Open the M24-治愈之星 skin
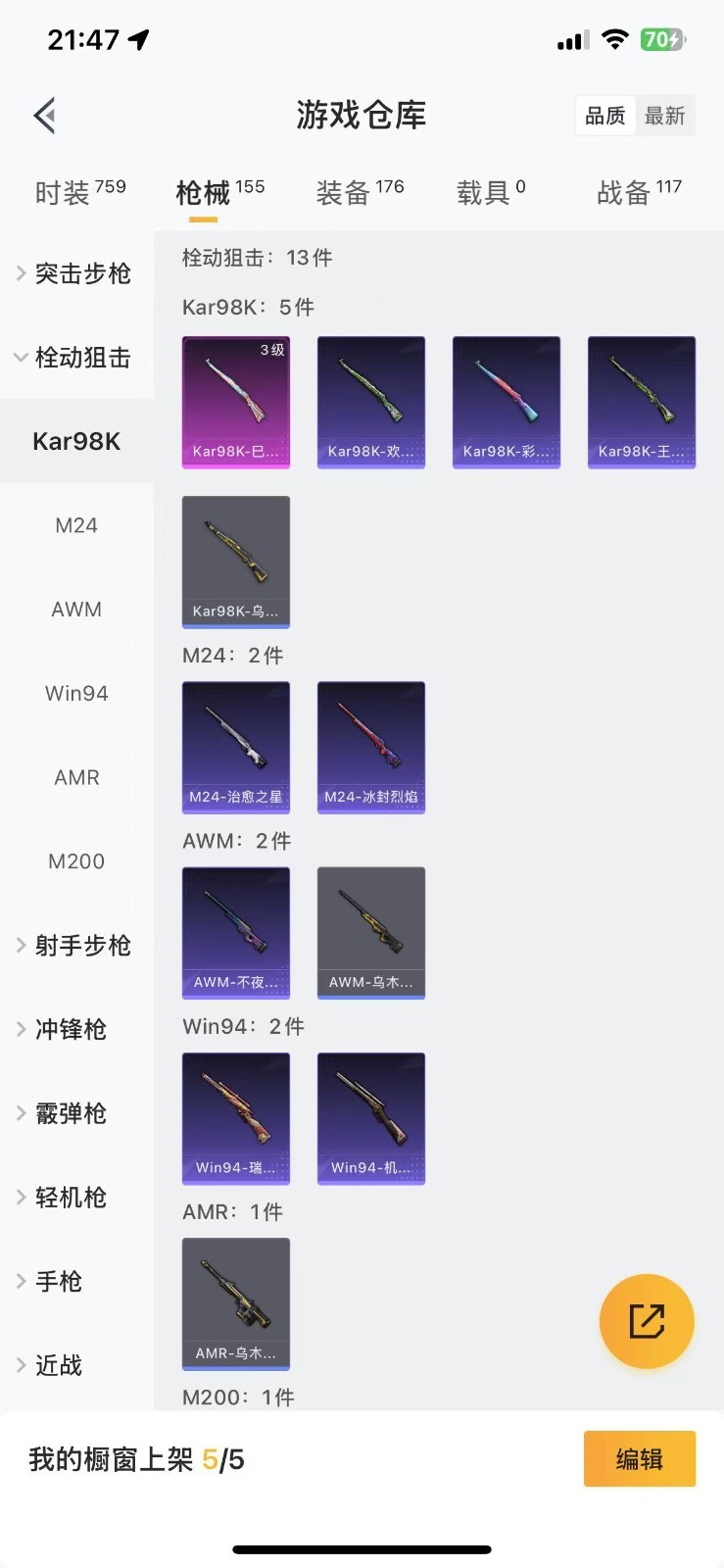724x1568 pixels. [236, 747]
